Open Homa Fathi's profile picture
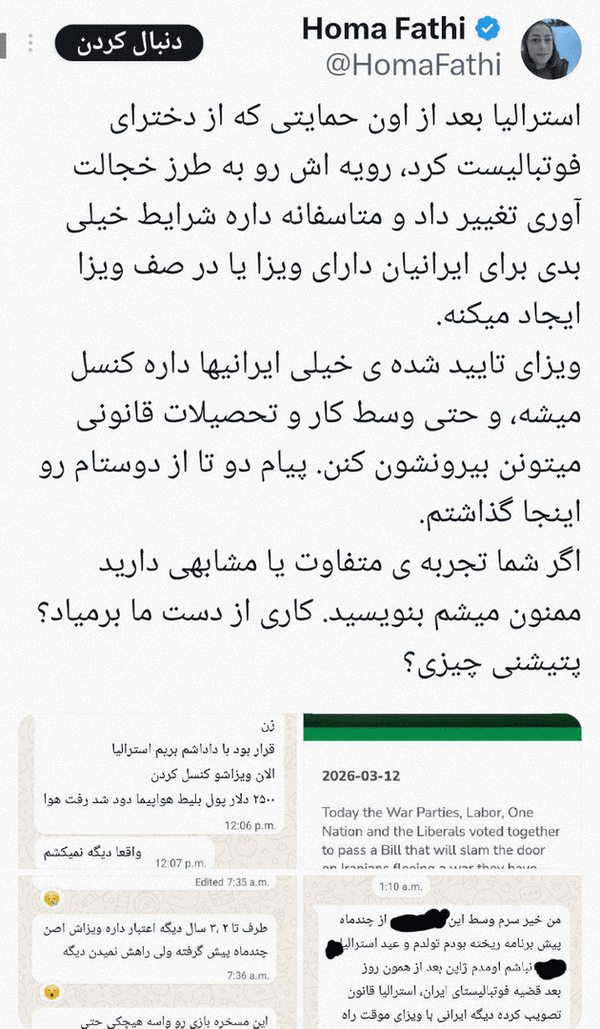This screenshot has width=600, height=1029. [551, 49]
